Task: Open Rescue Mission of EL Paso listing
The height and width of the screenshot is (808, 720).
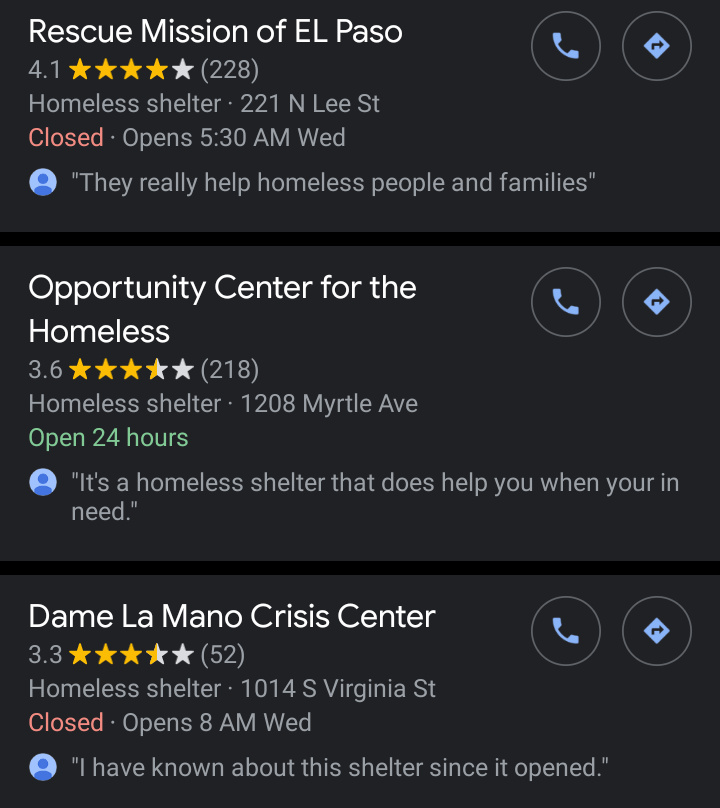Action: (216, 32)
